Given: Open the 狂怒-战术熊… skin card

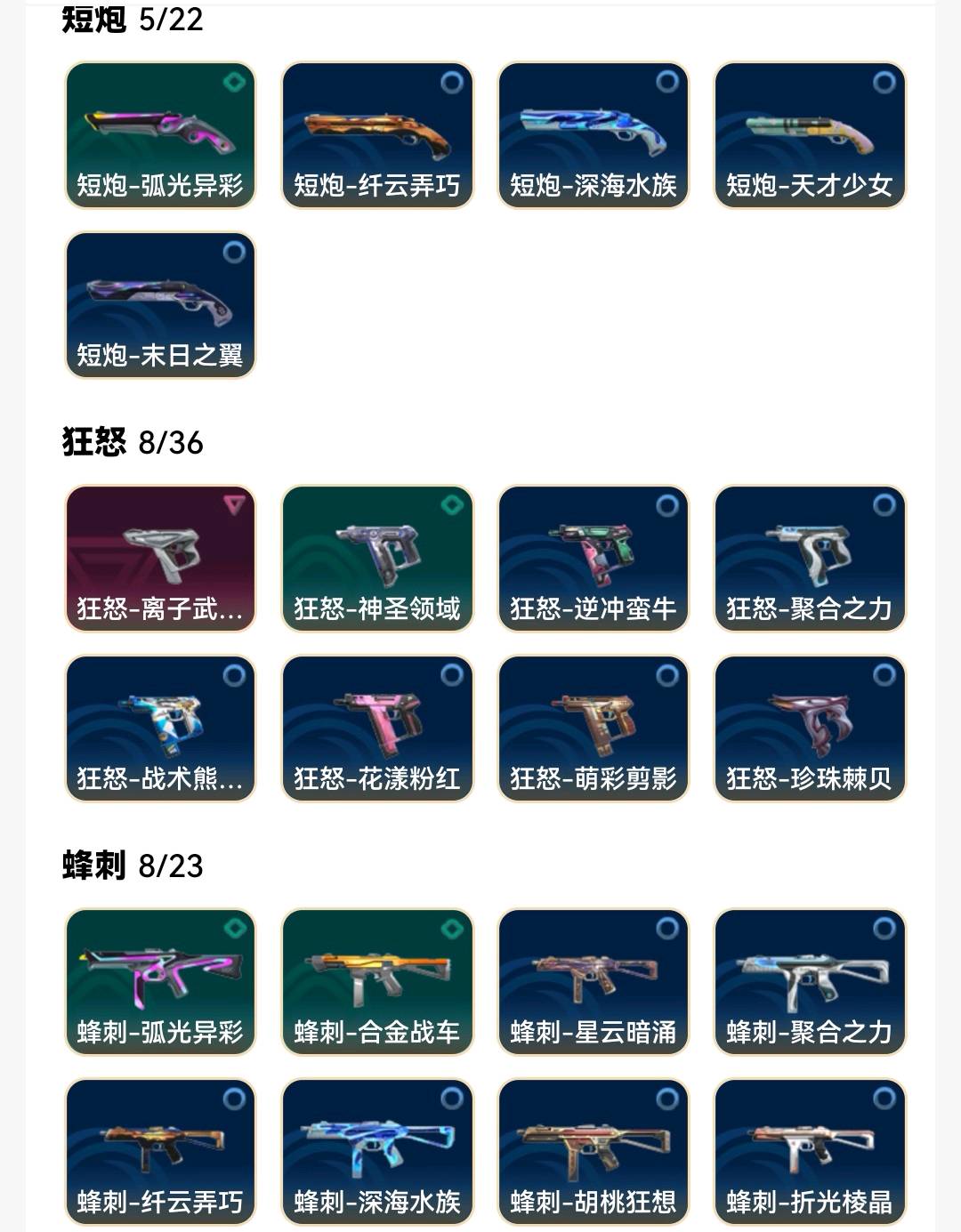Looking at the screenshot, I should pos(160,729).
